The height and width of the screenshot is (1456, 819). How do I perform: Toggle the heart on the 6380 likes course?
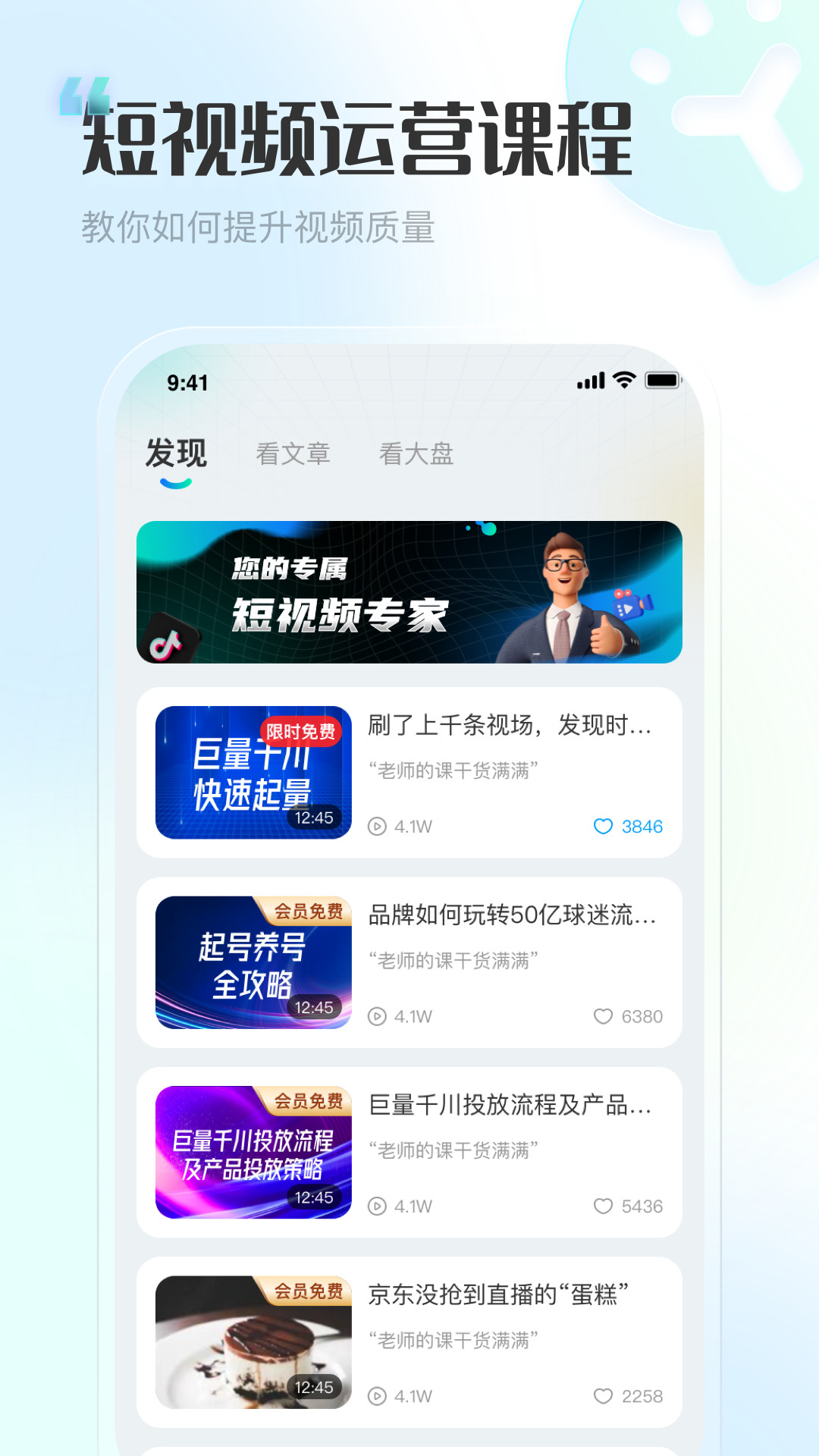coord(602,1017)
